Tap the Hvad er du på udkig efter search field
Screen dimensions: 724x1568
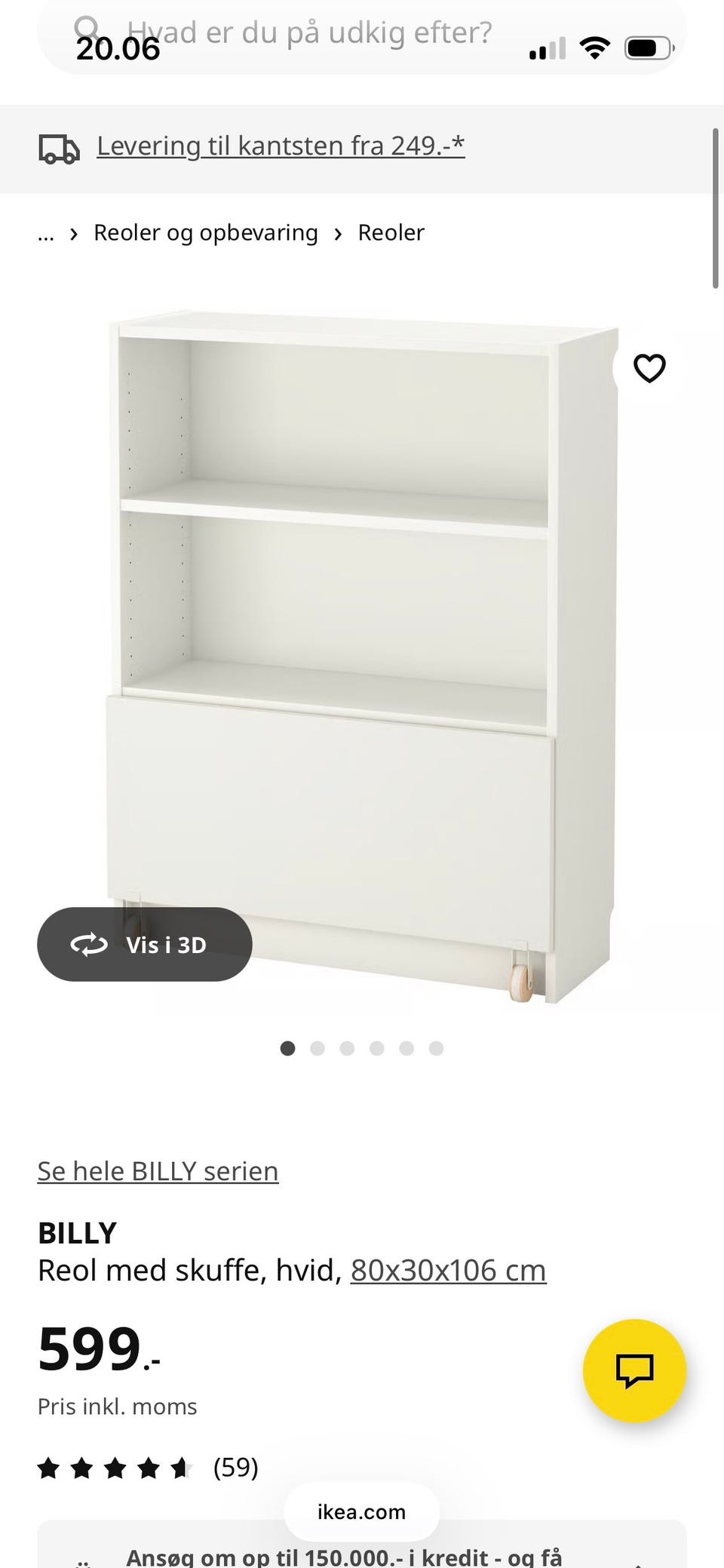pos(309,32)
